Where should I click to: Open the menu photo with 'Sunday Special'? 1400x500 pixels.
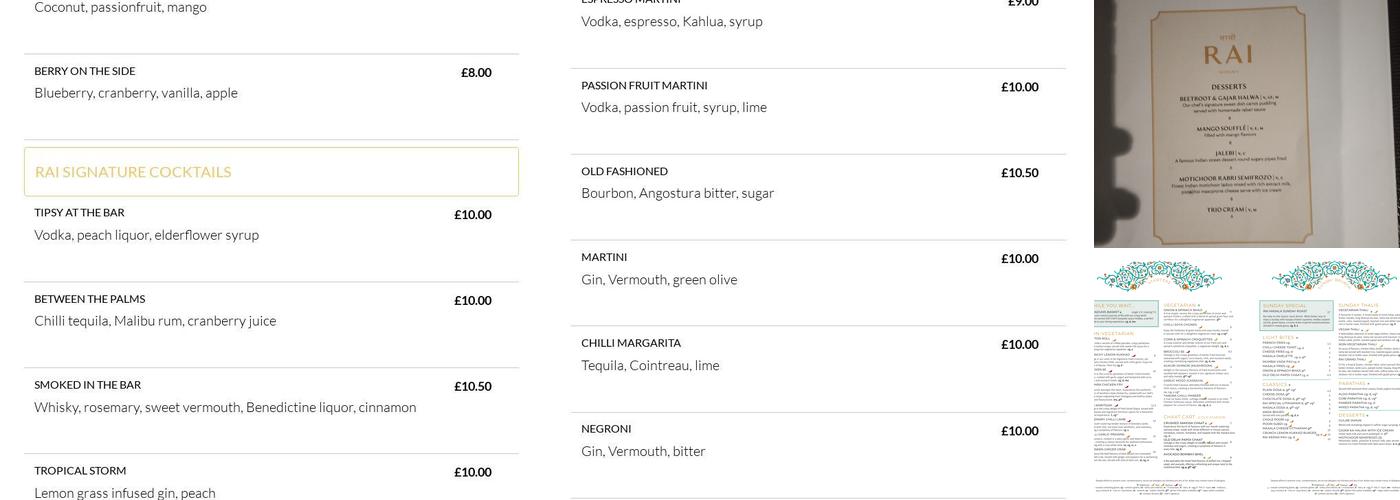[x=1330, y=378]
